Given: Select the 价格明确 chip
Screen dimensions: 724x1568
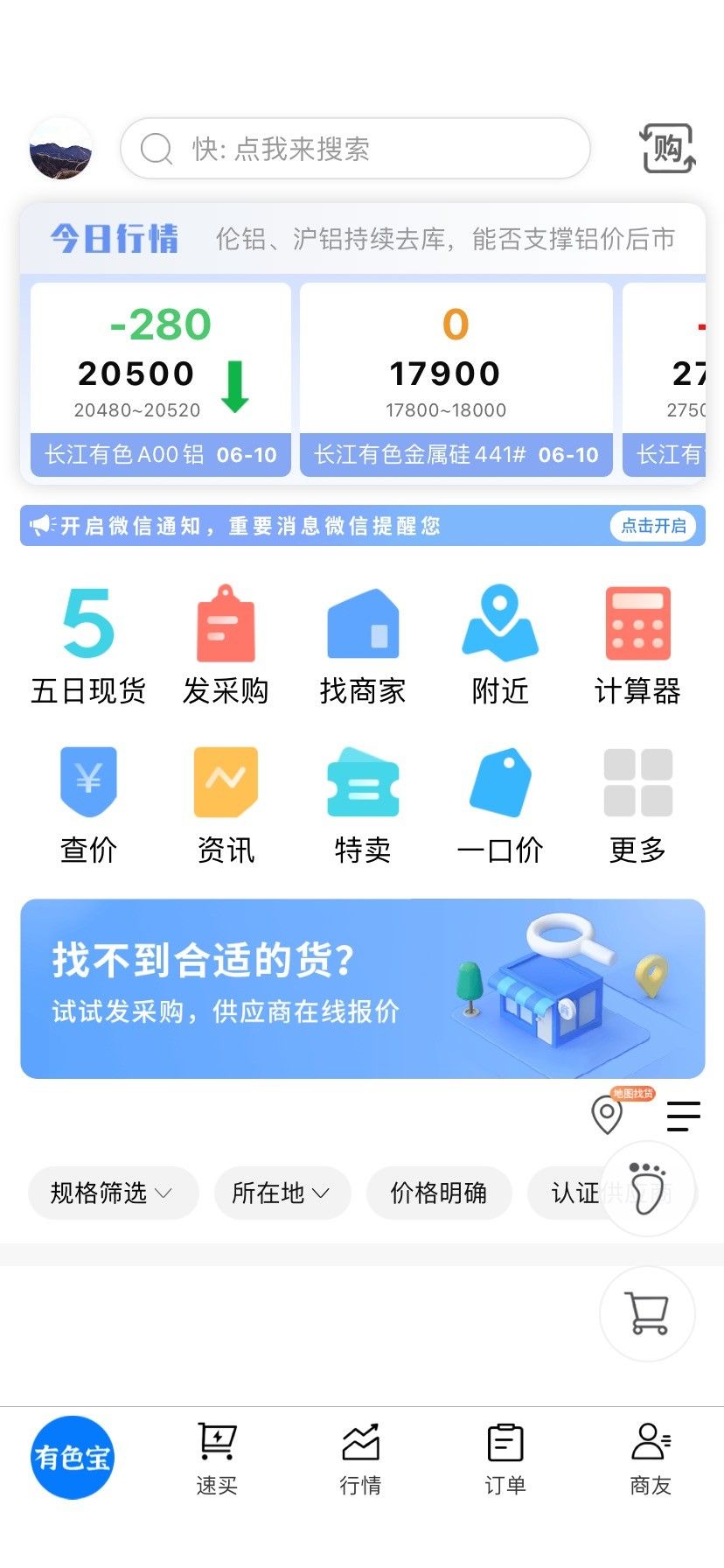Looking at the screenshot, I should [x=439, y=1193].
